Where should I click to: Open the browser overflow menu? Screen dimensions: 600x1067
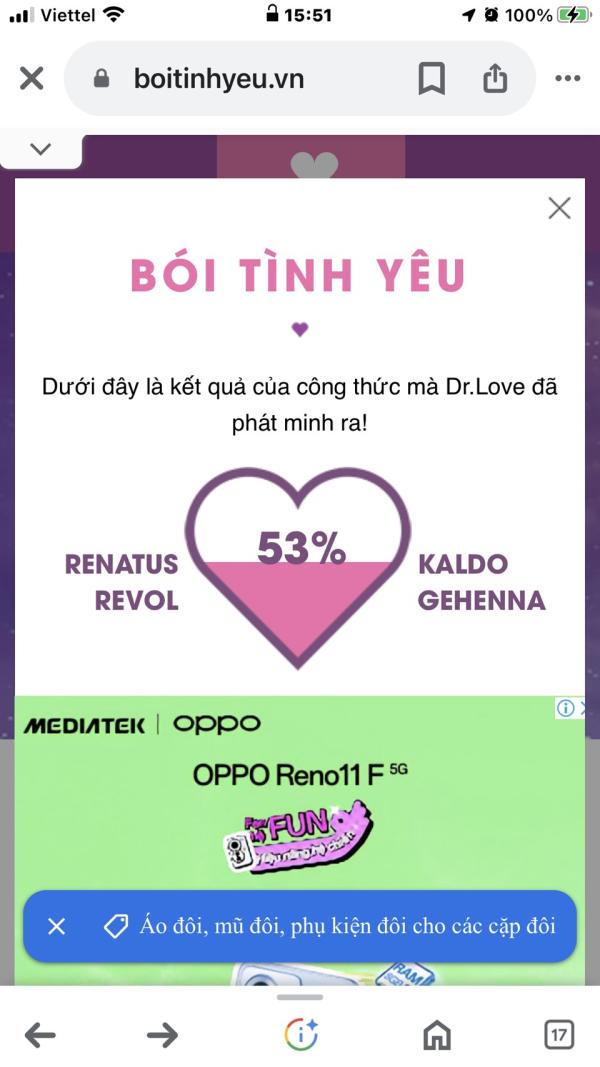[x=567, y=79]
